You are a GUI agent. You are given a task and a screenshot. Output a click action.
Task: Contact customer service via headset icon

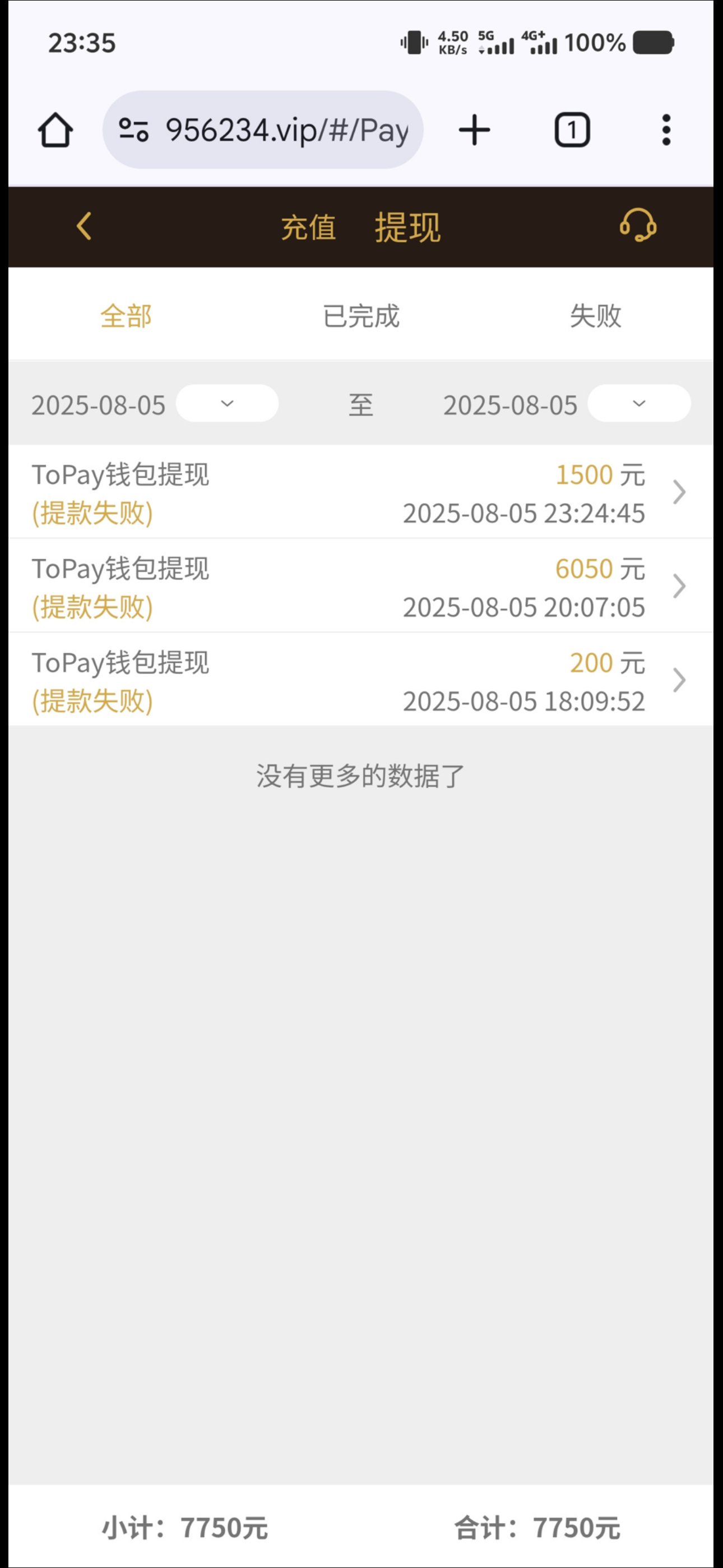point(637,226)
